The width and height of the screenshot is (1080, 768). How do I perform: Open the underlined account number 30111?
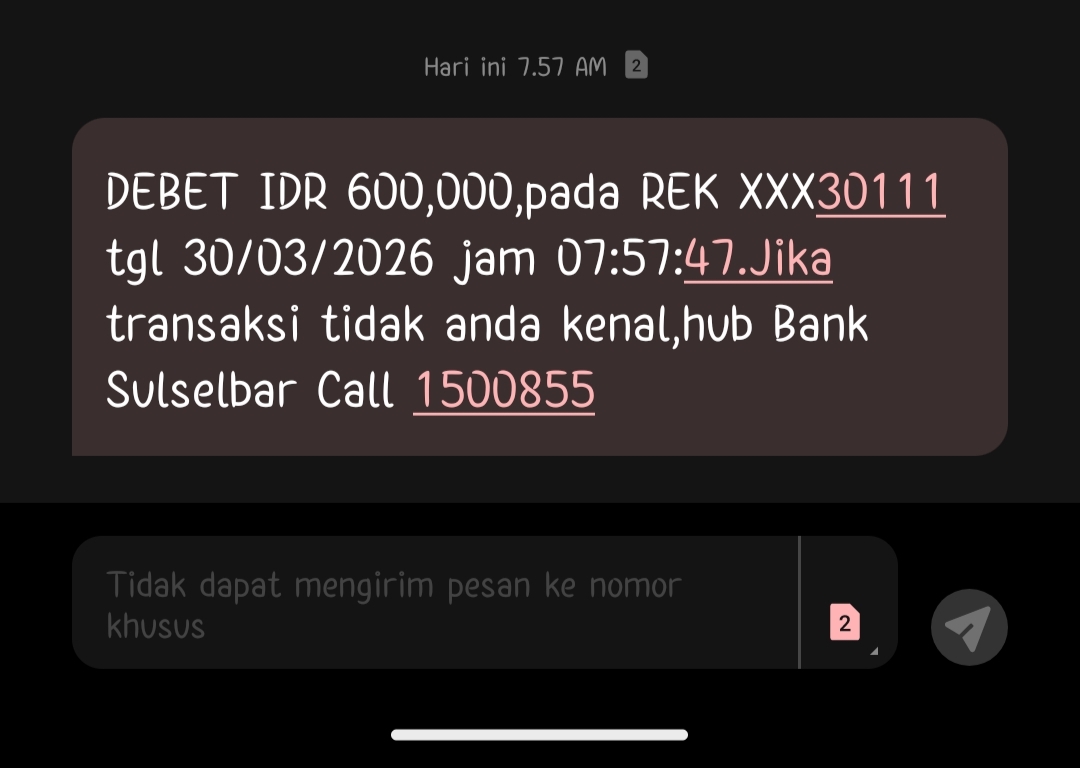(x=880, y=194)
